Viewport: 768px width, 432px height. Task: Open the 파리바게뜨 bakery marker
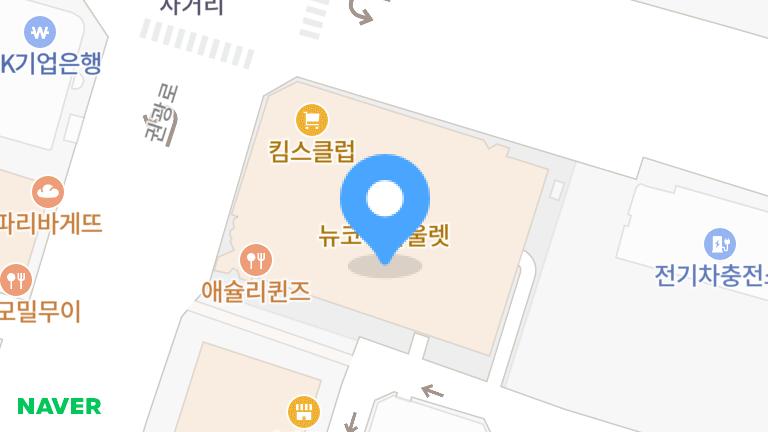48,192
